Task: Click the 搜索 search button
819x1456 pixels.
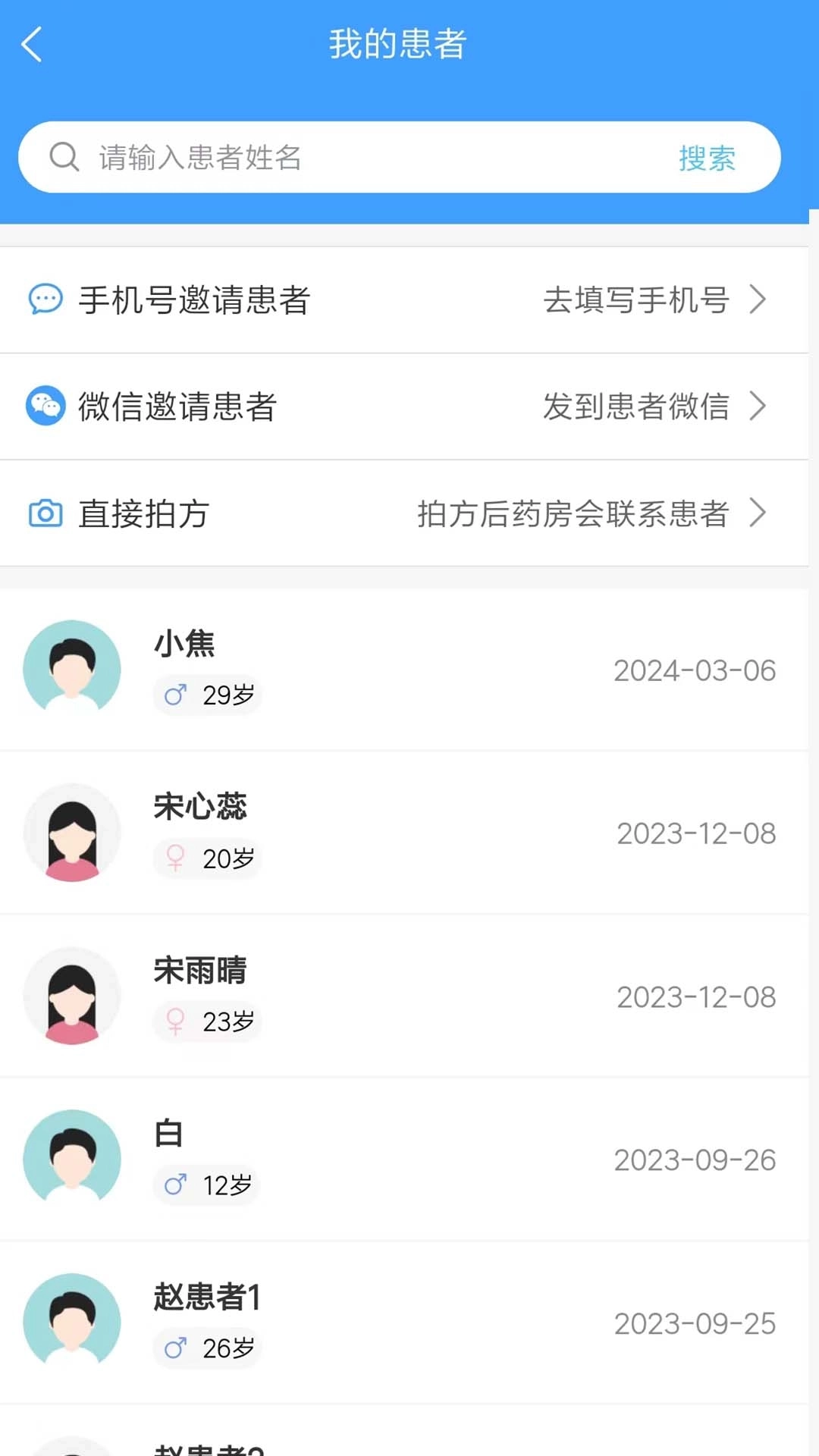Action: (707, 157)
